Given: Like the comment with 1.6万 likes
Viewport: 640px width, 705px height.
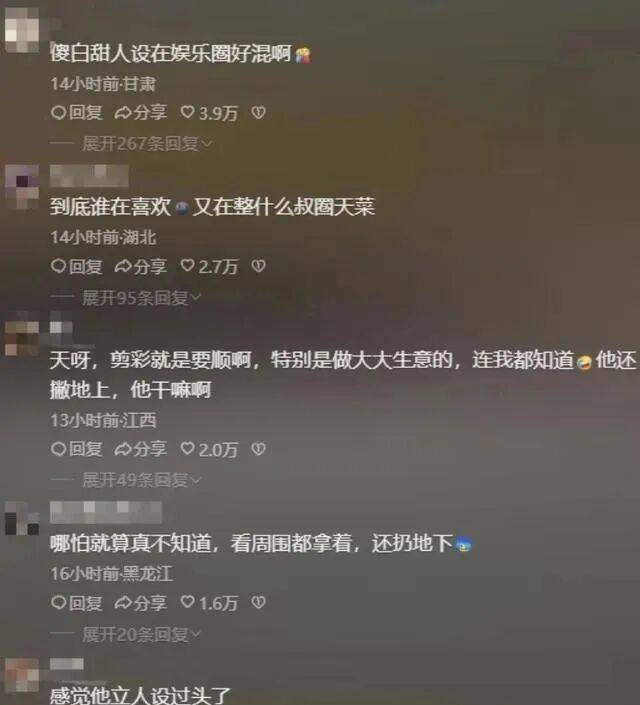Looking at the screenshot, I should [209, 603].
